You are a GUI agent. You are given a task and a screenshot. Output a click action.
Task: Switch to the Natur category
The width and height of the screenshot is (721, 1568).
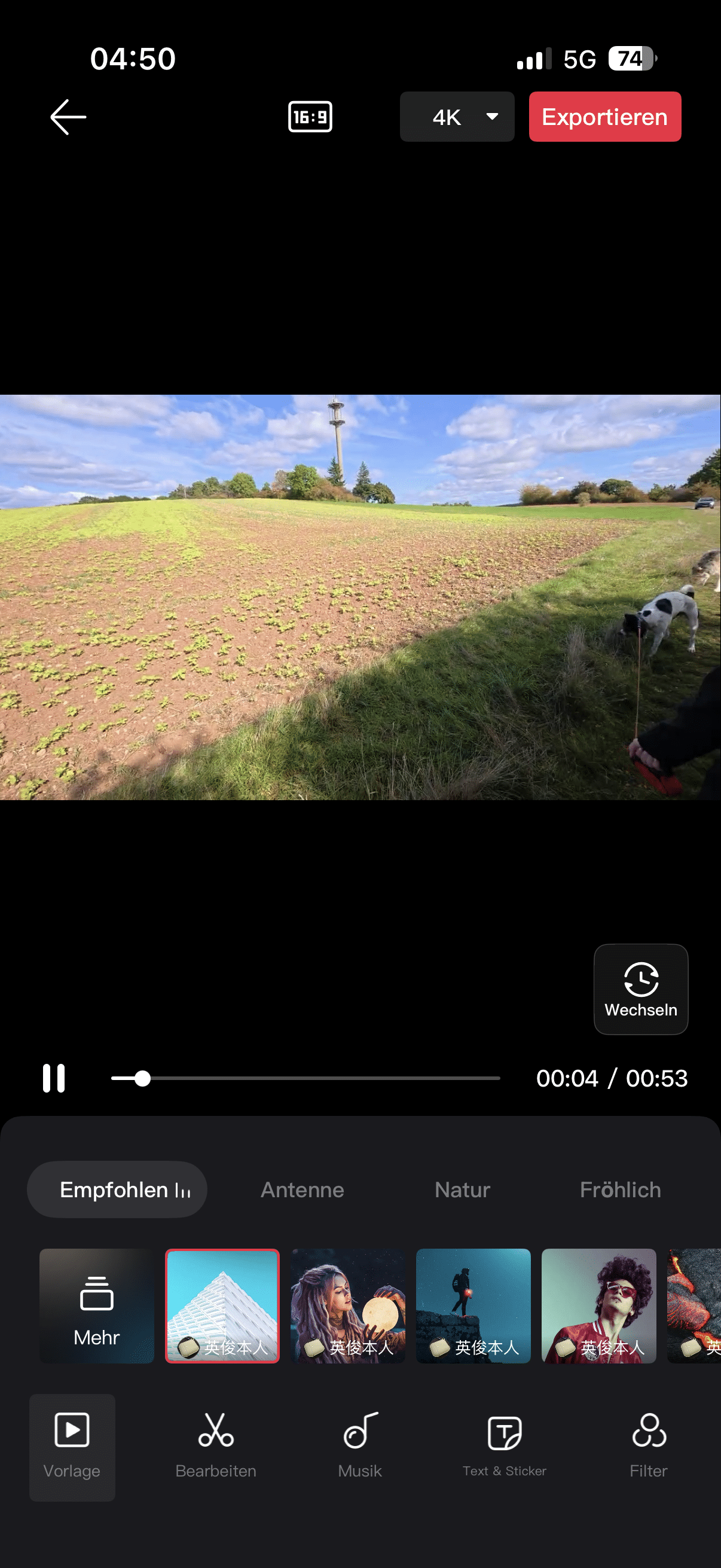pyautogui.click(x=462, y=1189)
